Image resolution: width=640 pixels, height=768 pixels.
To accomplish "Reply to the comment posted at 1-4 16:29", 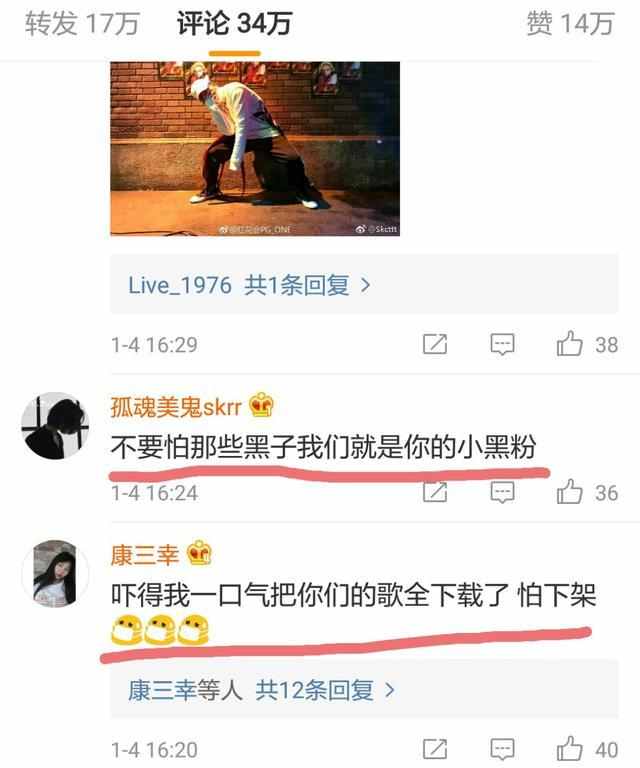I will [x=502, y=346].
